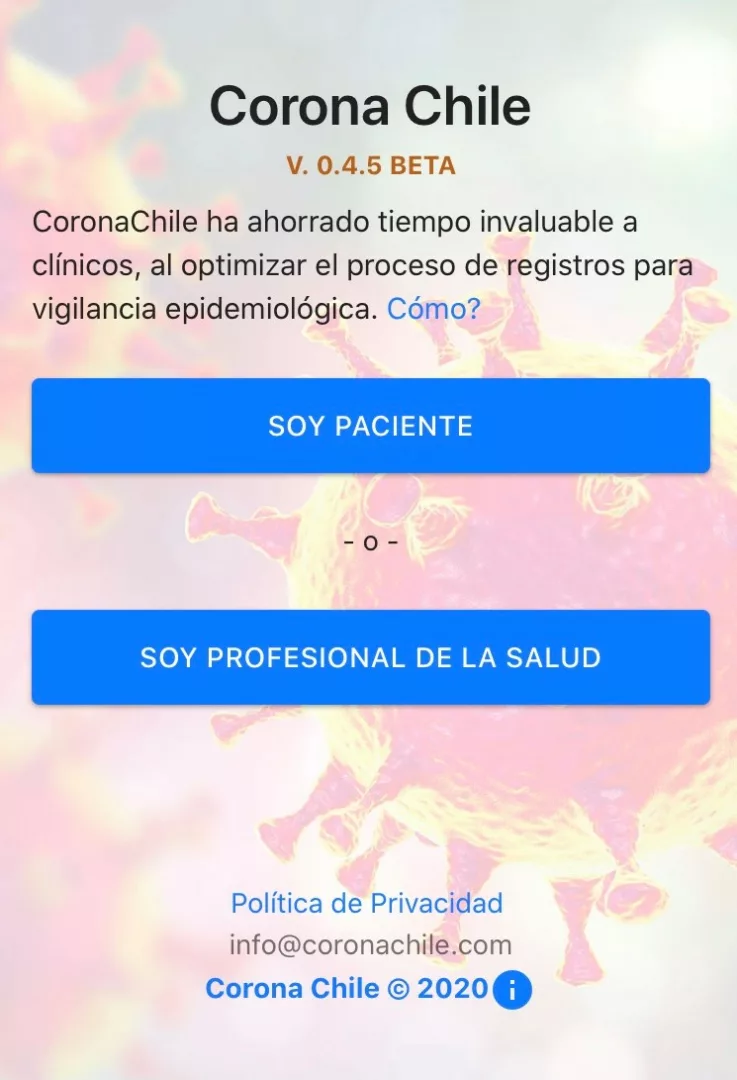737x1080 pixels.
Task: Select SOY PROFESIONAL DE LA SALUD
Action: (x=370, y=657)
